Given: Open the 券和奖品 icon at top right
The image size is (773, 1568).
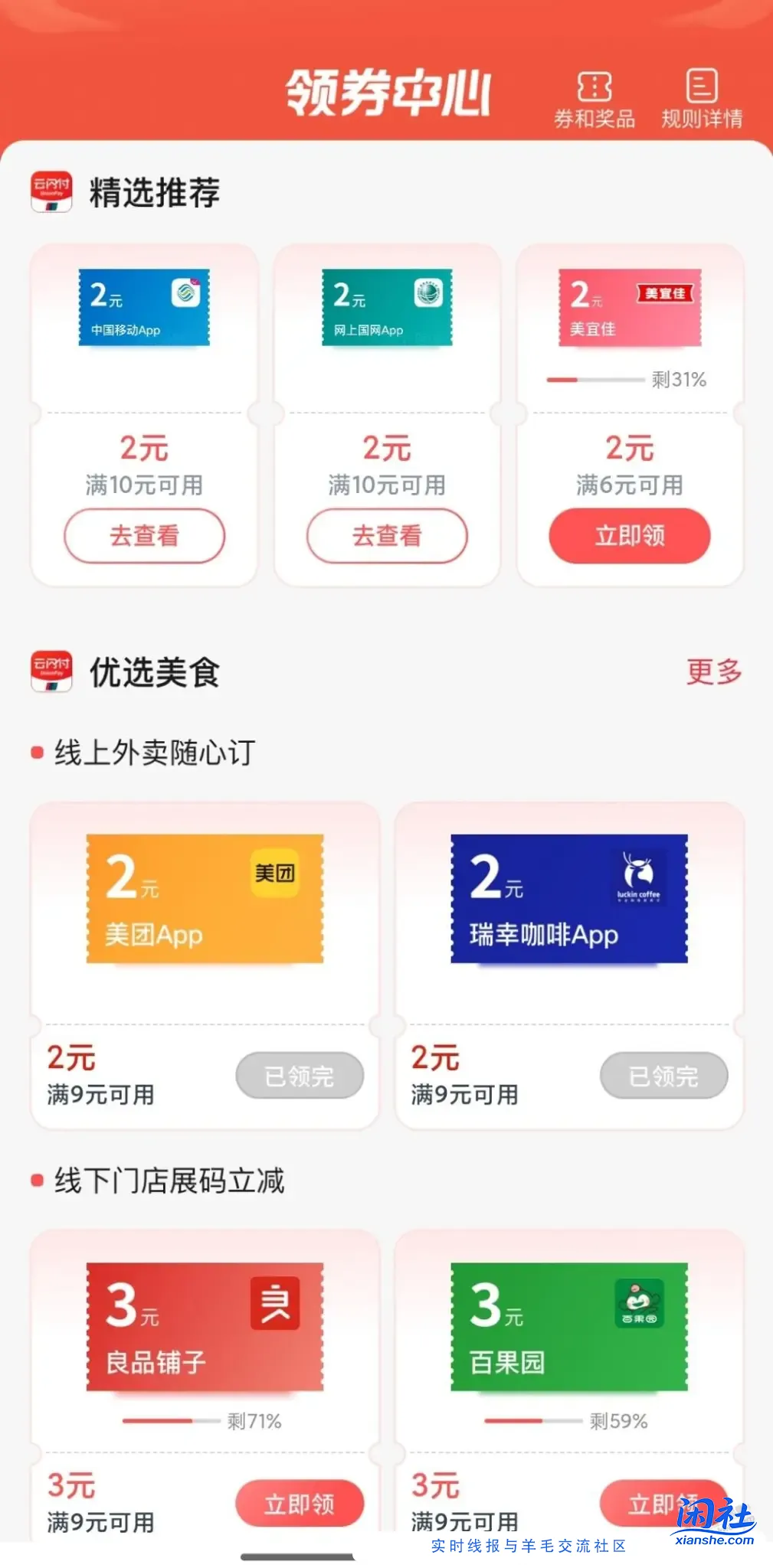Looking at the screenshot, I should click(x=594, y=92).
